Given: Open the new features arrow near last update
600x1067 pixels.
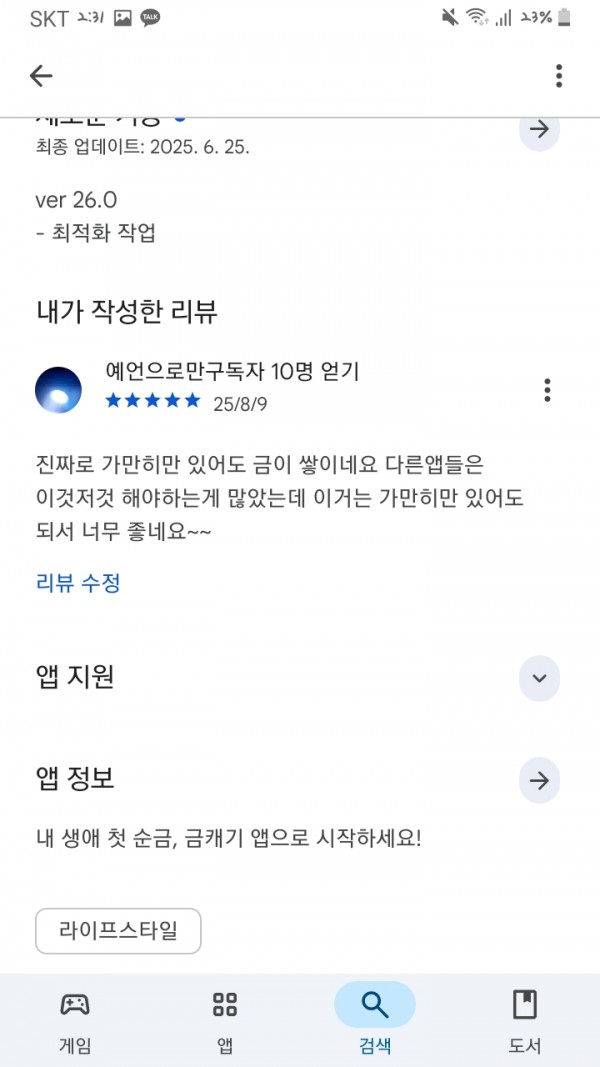Looking at the screenshot, I should [x=539, y=129].
